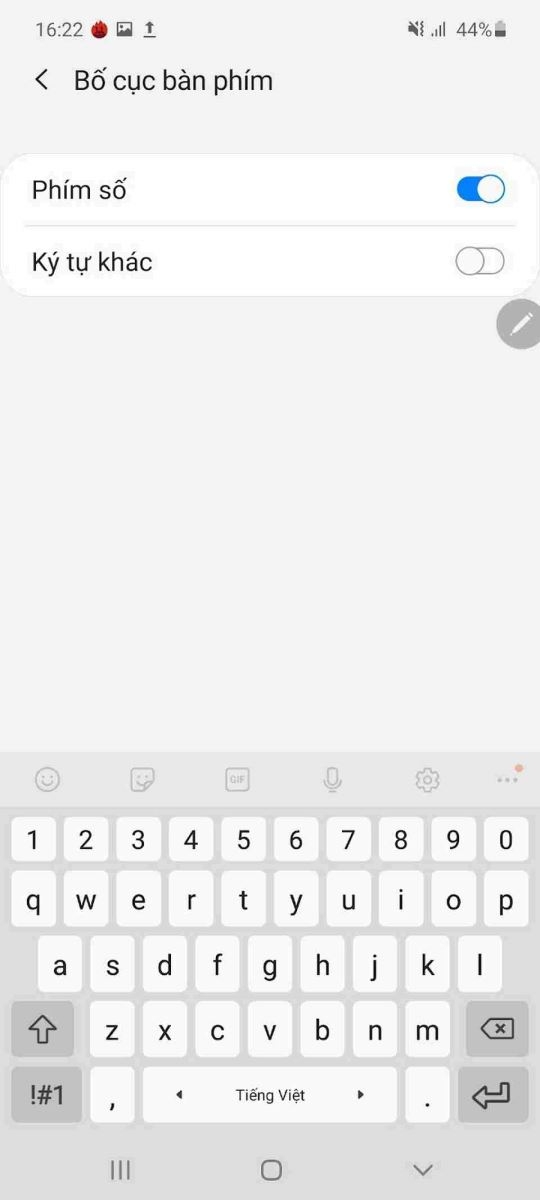Hide the keyboard with the down arrow

tap(423, 1170)
